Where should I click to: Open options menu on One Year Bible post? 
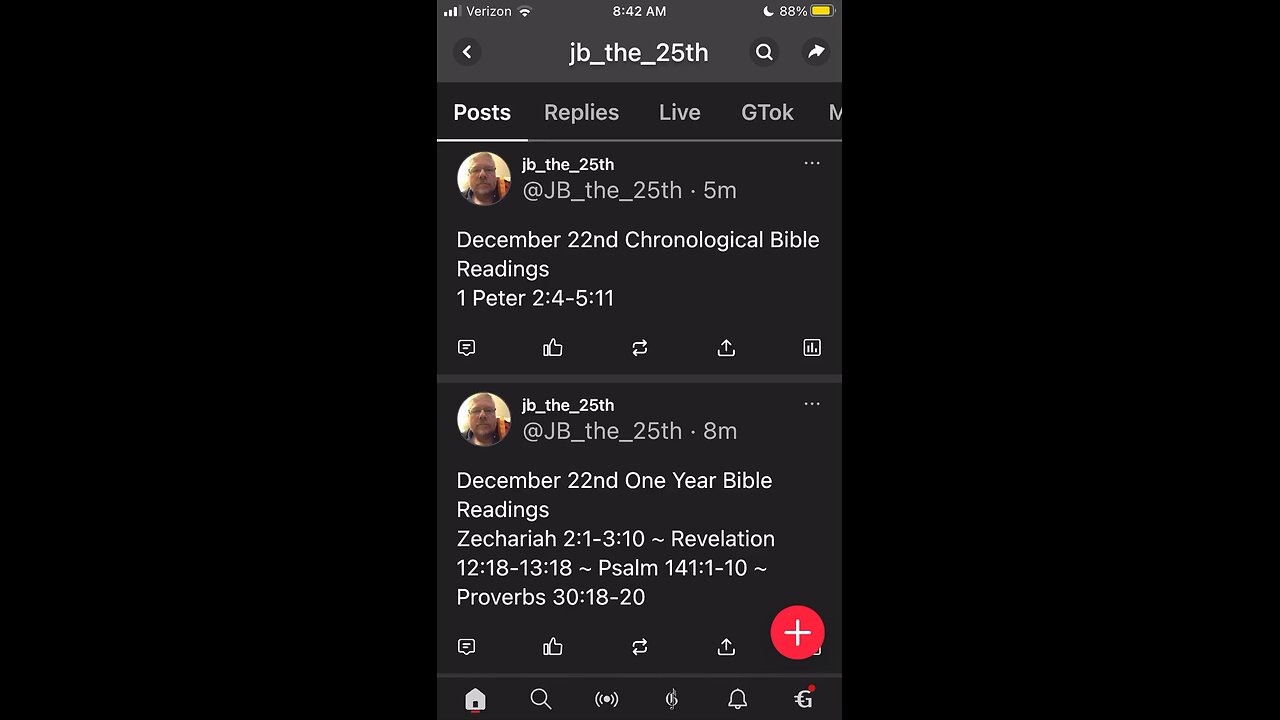coord(811,404)
